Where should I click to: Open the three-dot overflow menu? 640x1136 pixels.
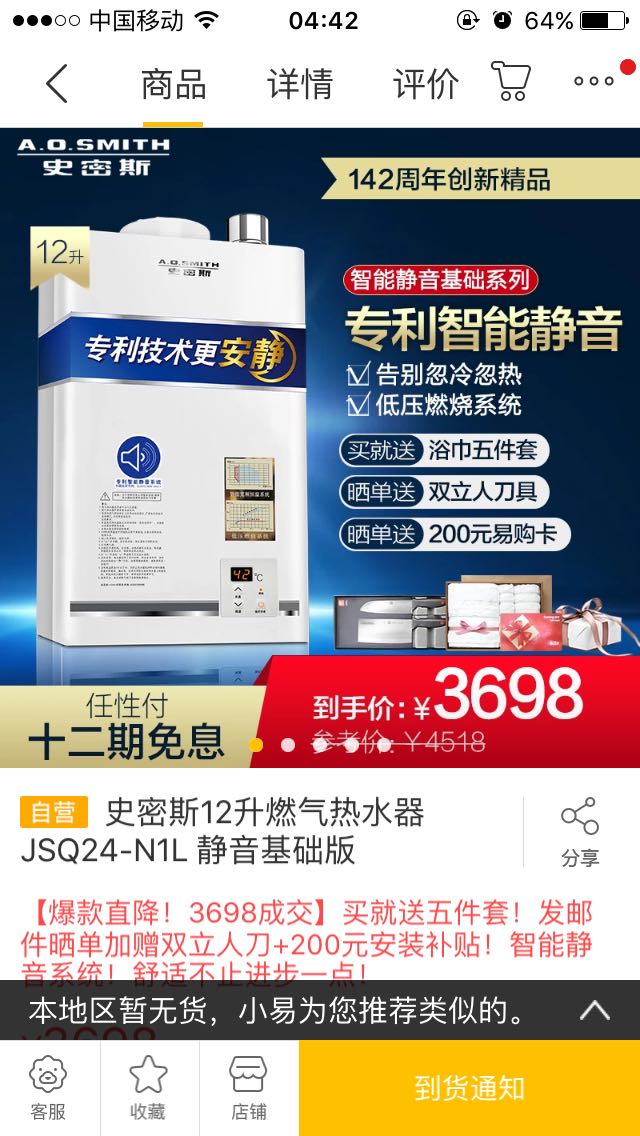pyautogui.click(x=595, y=82)
